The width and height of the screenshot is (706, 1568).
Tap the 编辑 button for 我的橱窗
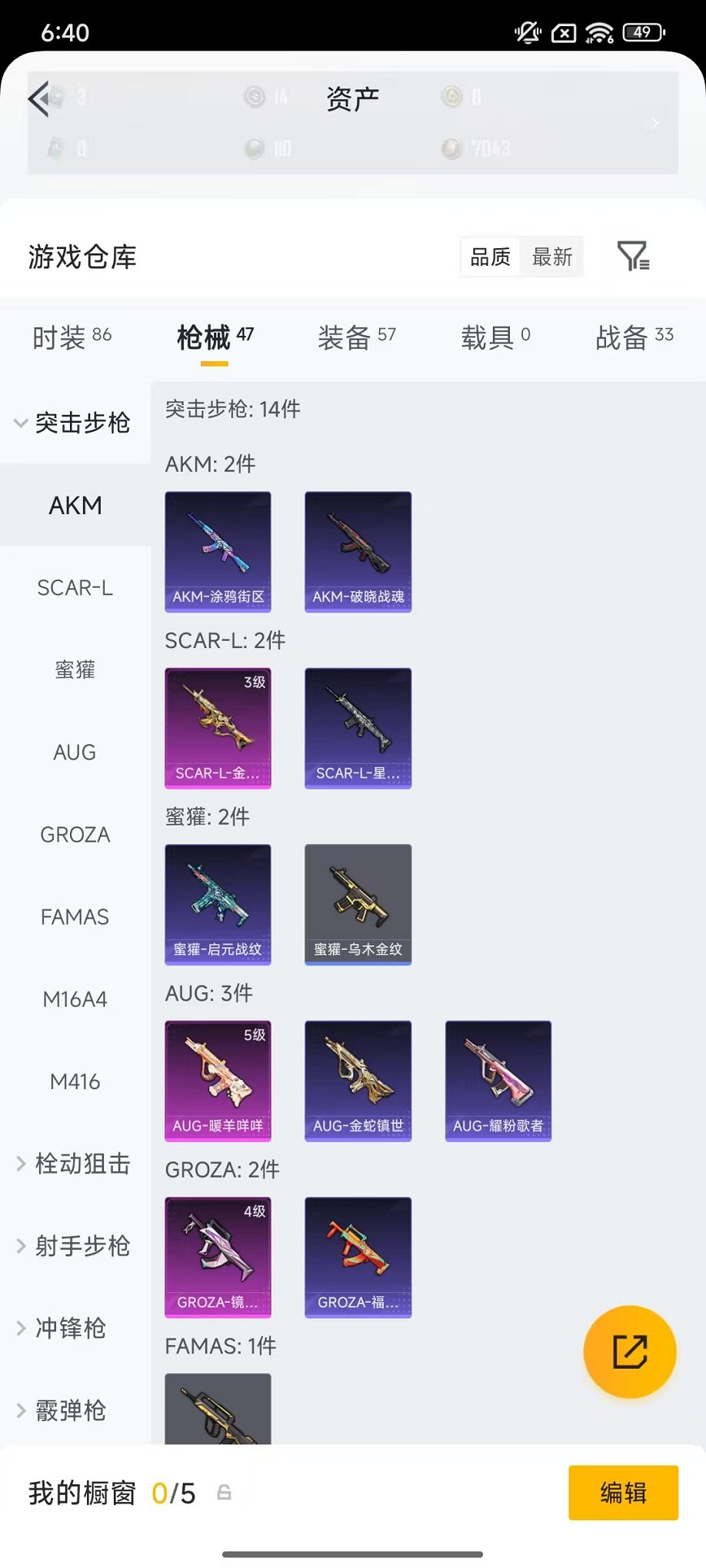[623, 1493]
